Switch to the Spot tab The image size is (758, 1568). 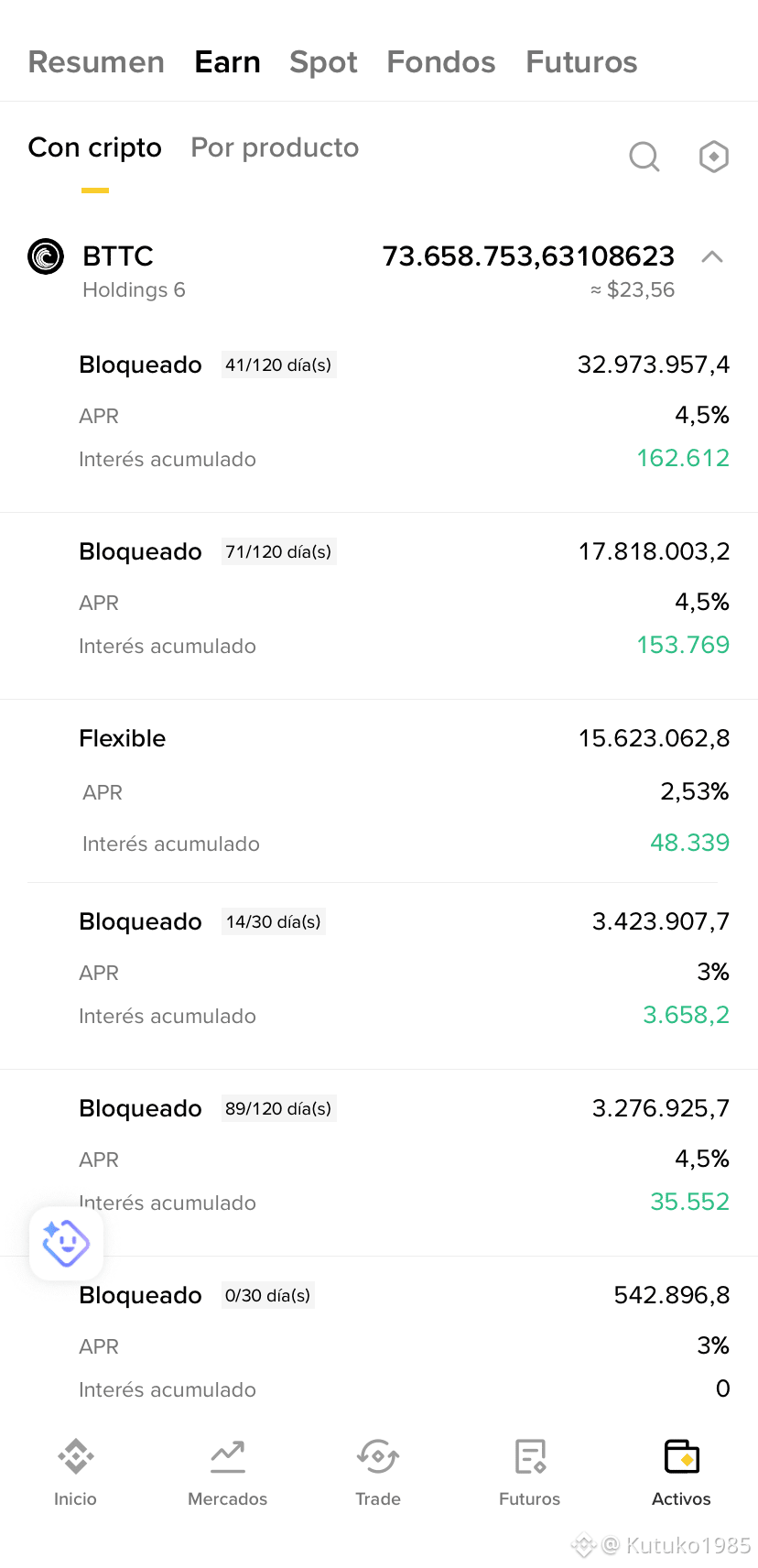(323, 62)
